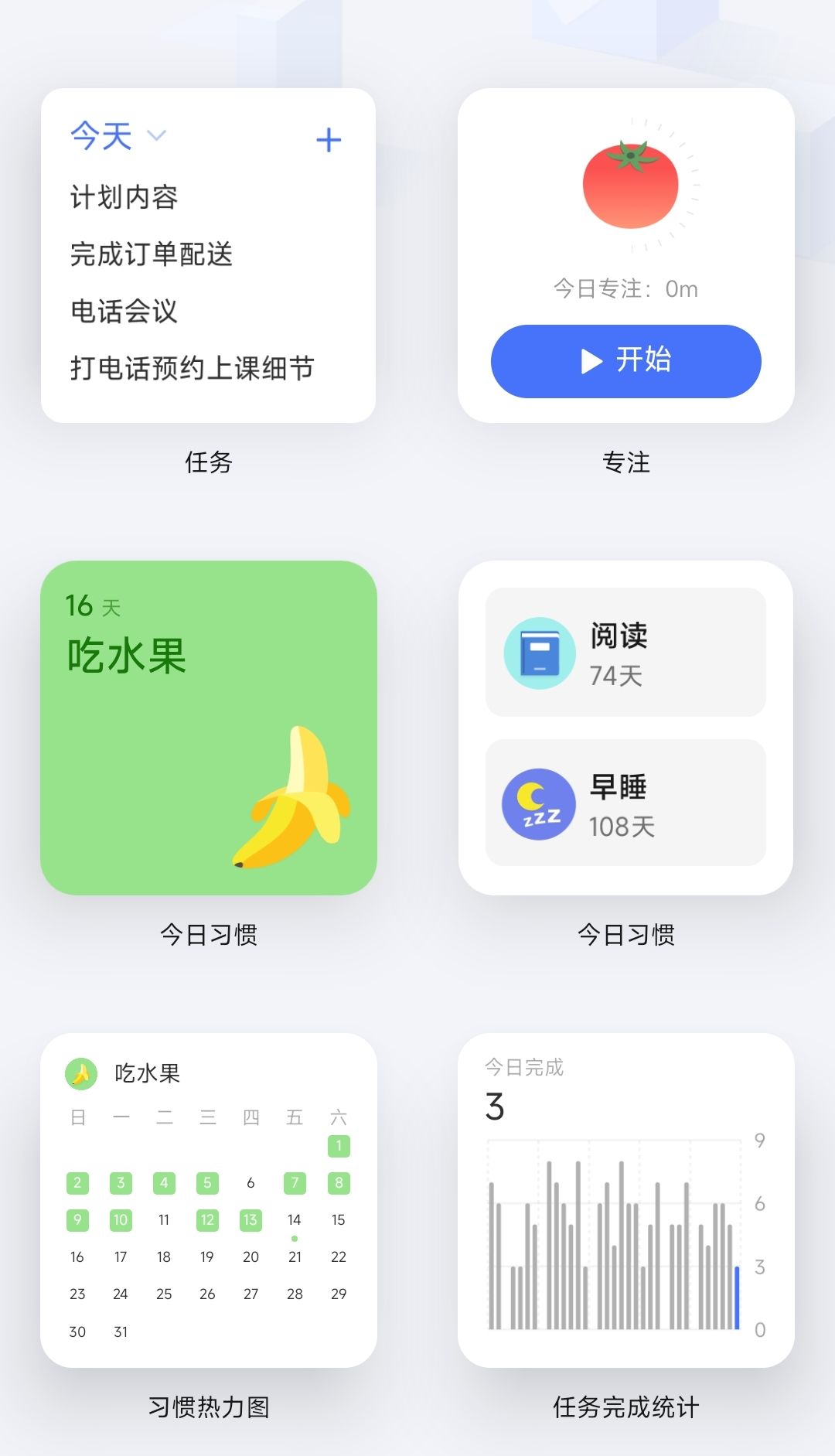Open the green 吃水果 今日习惯 widget
The image size is (835, 1456).
click(208, 728)
